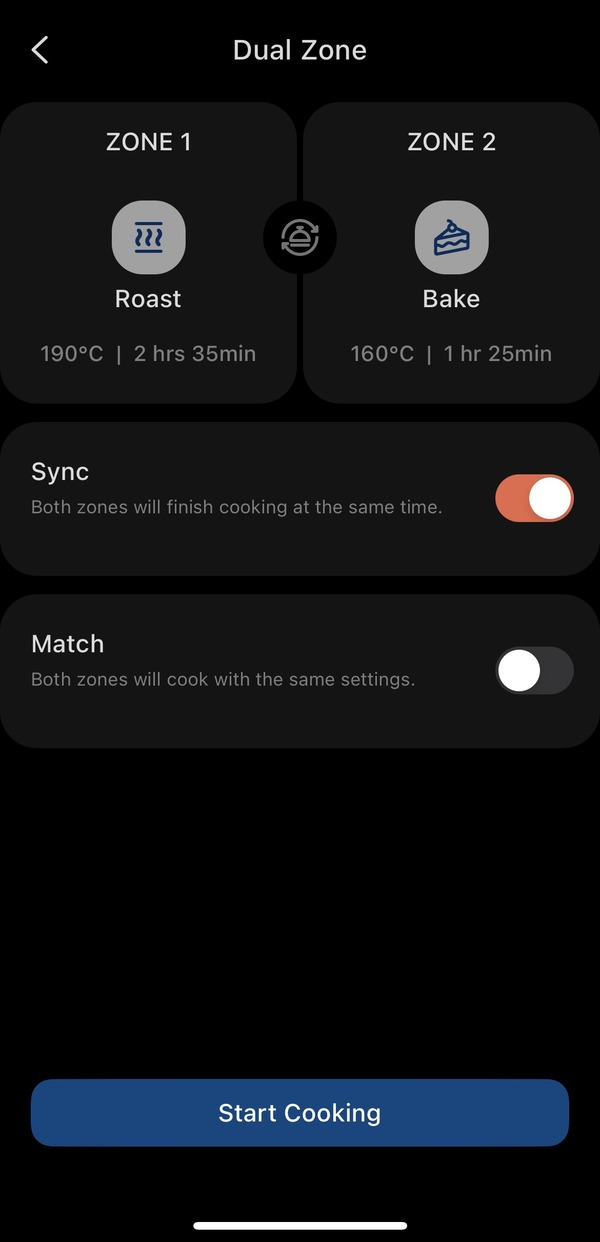This screenshot has height=1242, width=600.
Task: Tap the Start Cooking button
Action: (300, 1113)
